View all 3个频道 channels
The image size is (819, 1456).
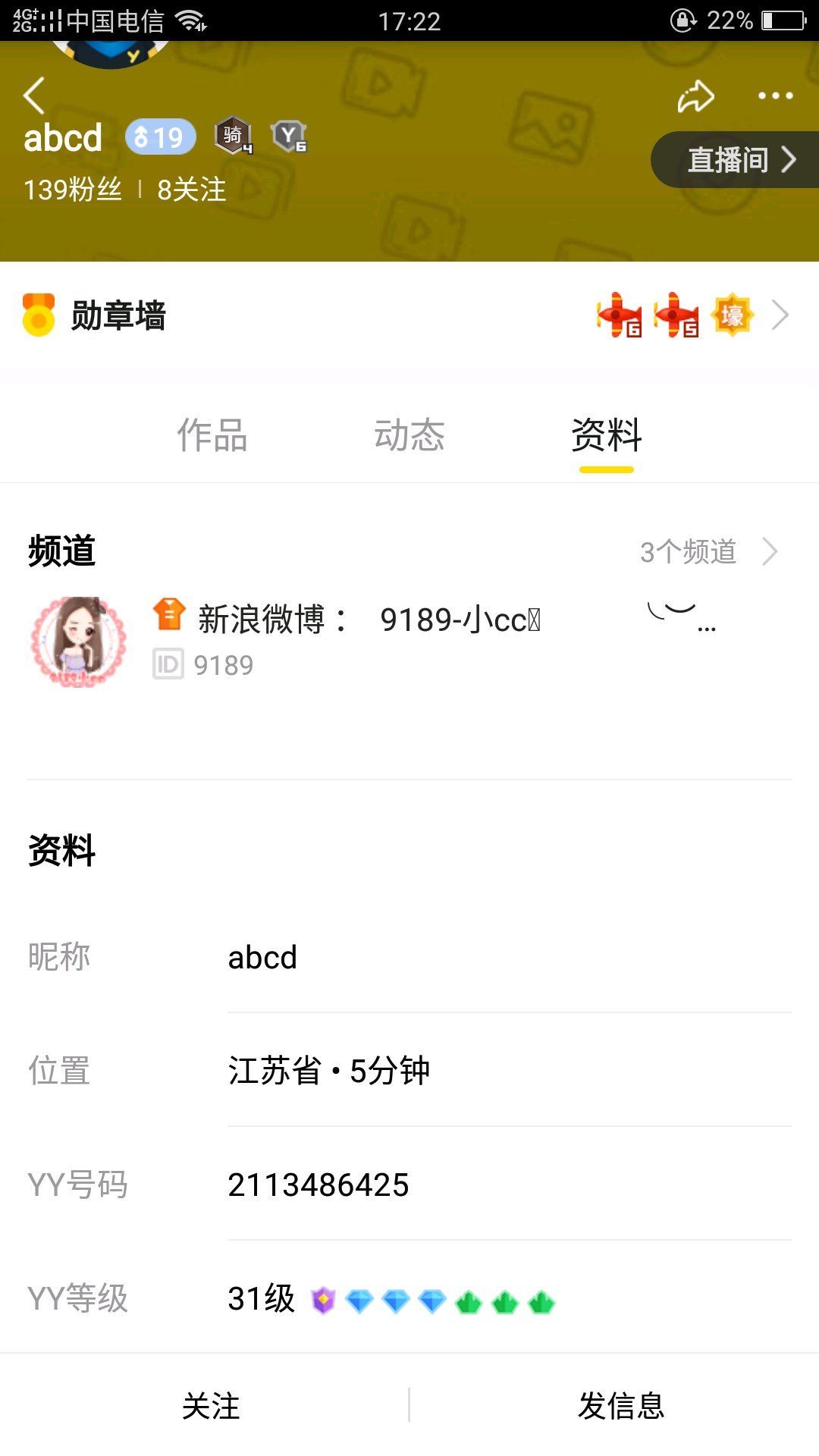[707, 552]
